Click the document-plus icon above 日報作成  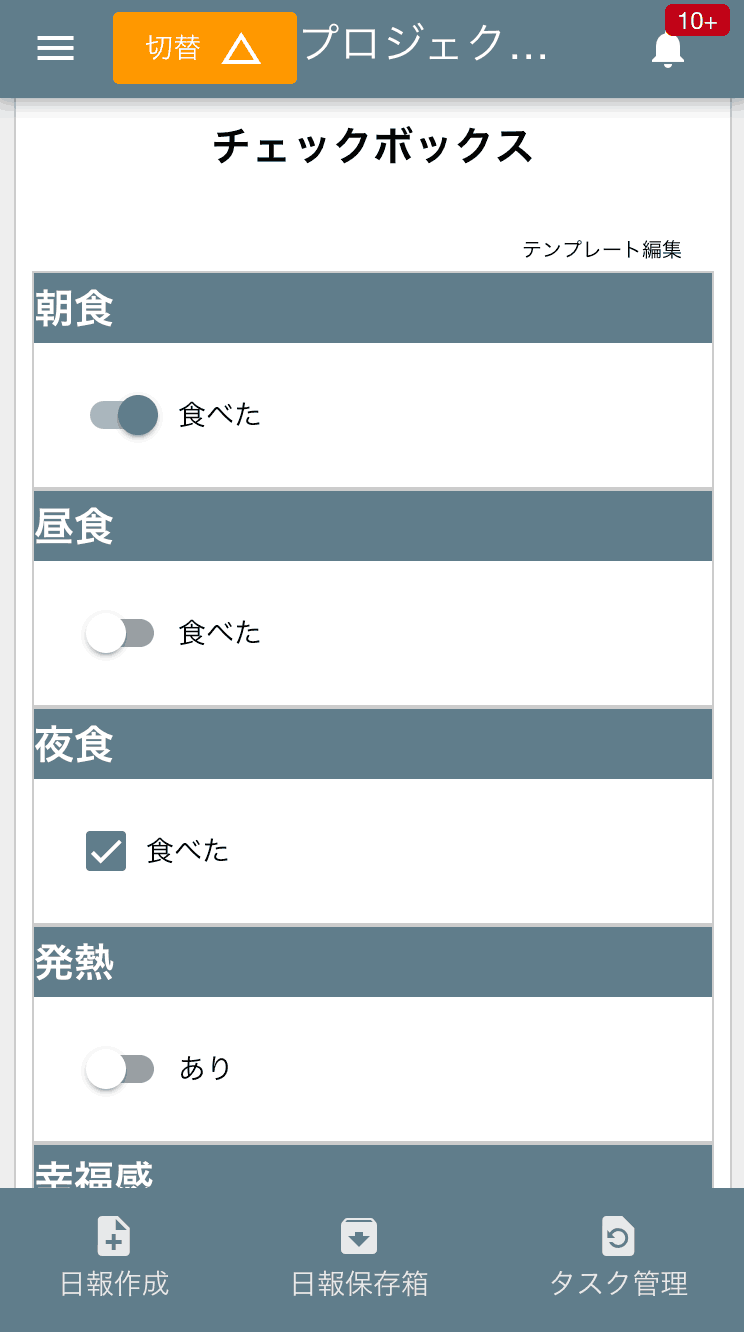(114, 1236)
